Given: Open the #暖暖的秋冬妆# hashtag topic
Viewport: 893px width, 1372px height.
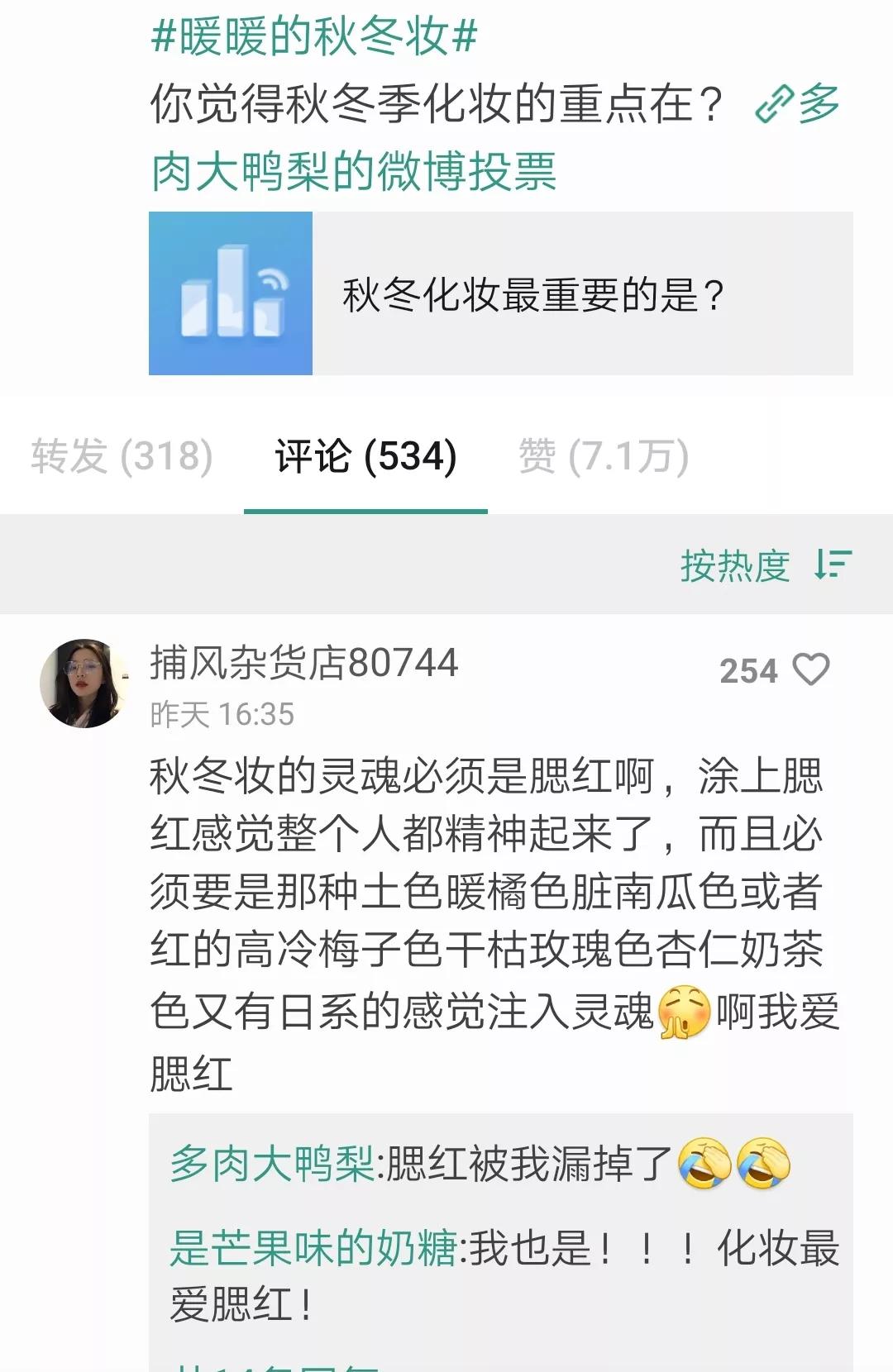Looking at the screenshot, I should [314, 37].
